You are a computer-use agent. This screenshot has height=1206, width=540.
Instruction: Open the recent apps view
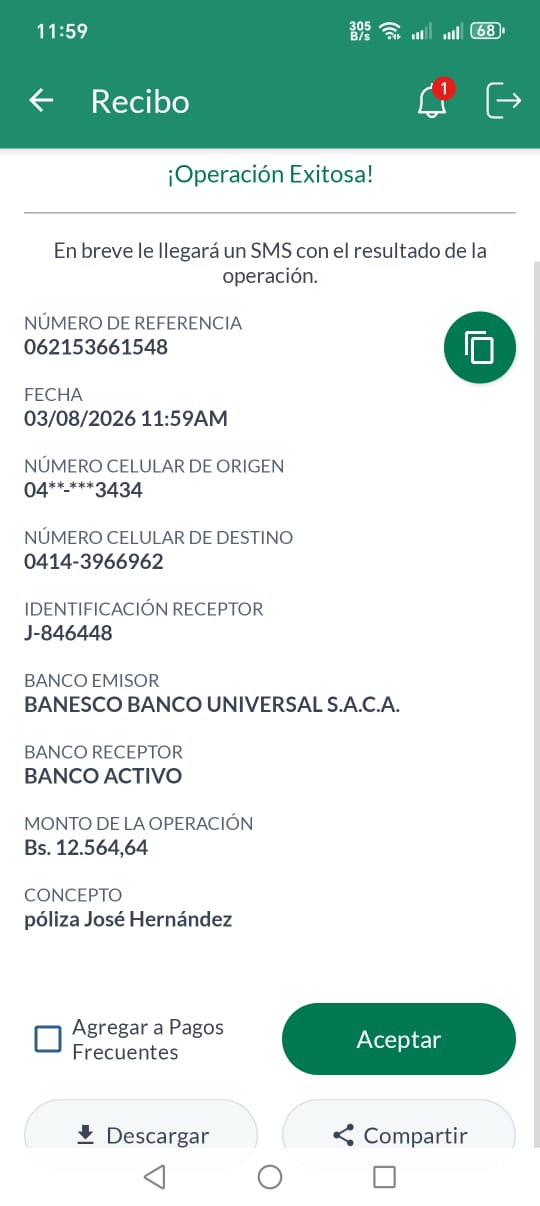click(x=385, y=1177)
